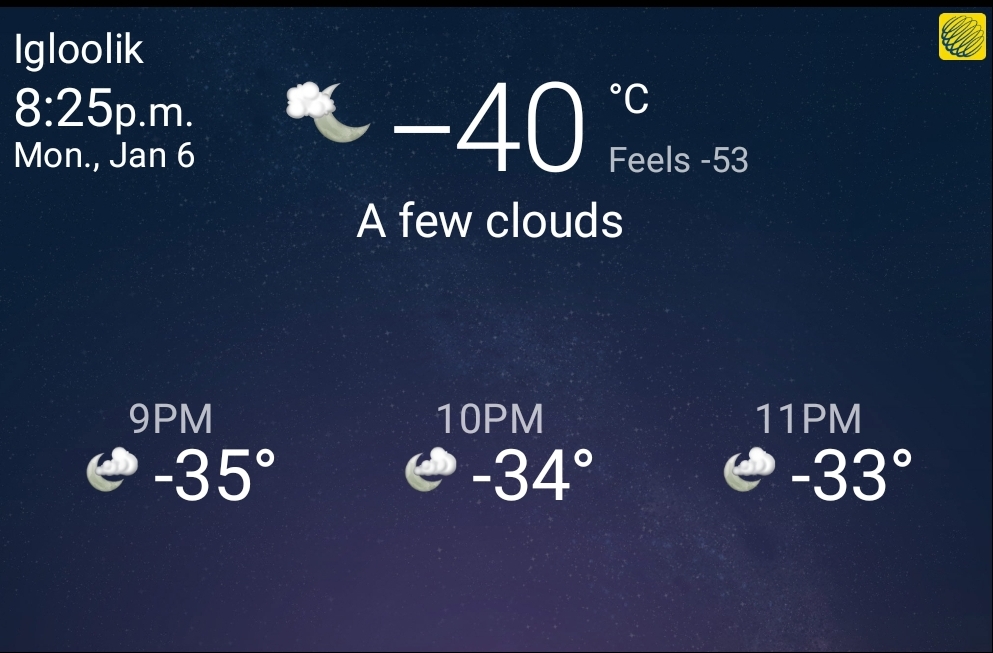
Task: Open the Igloolik location details
Action: point(79,50)
